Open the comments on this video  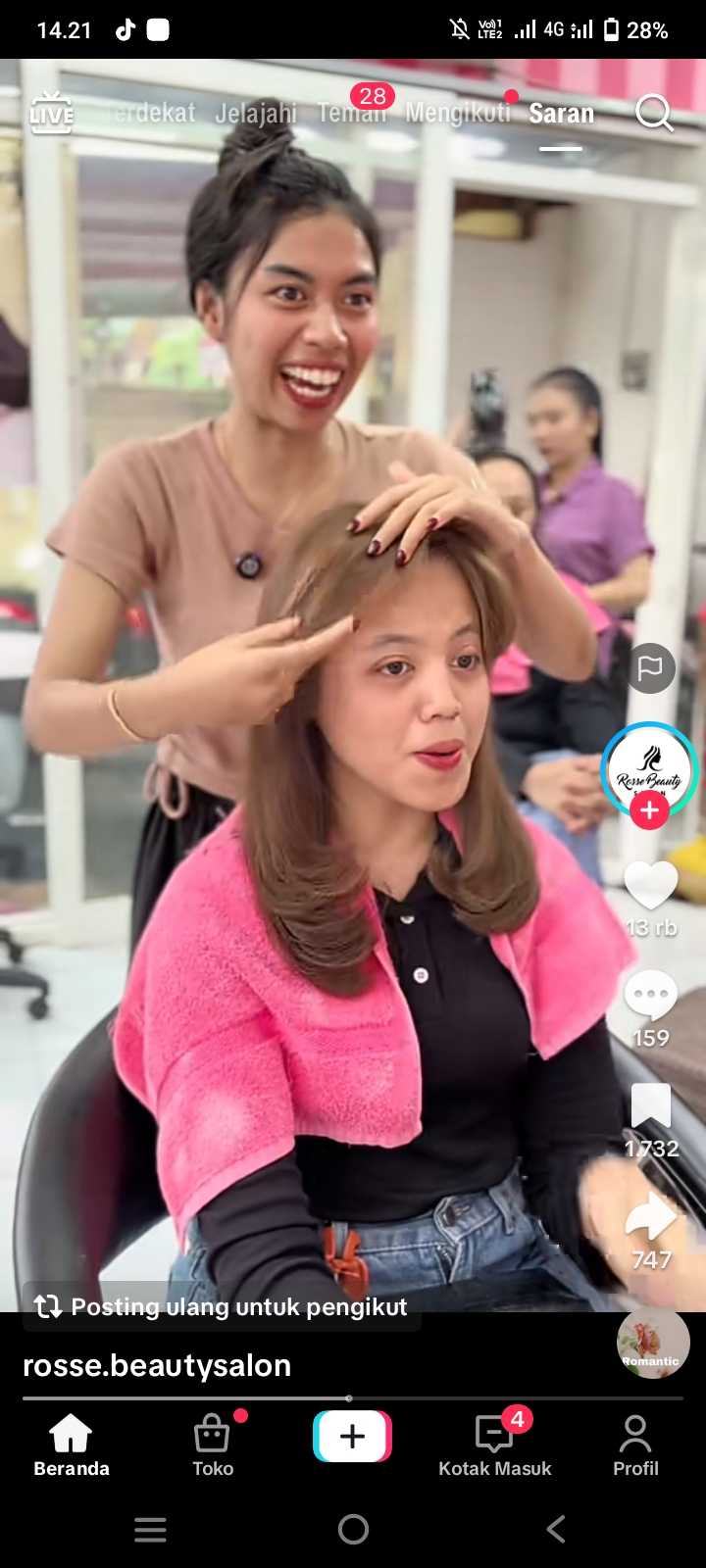tap(651, 998)
